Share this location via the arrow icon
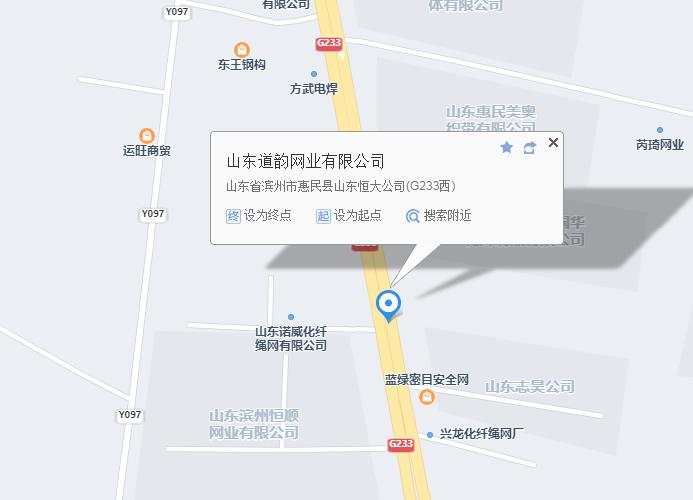Screen dimensions: 693x500 [530, 147]
